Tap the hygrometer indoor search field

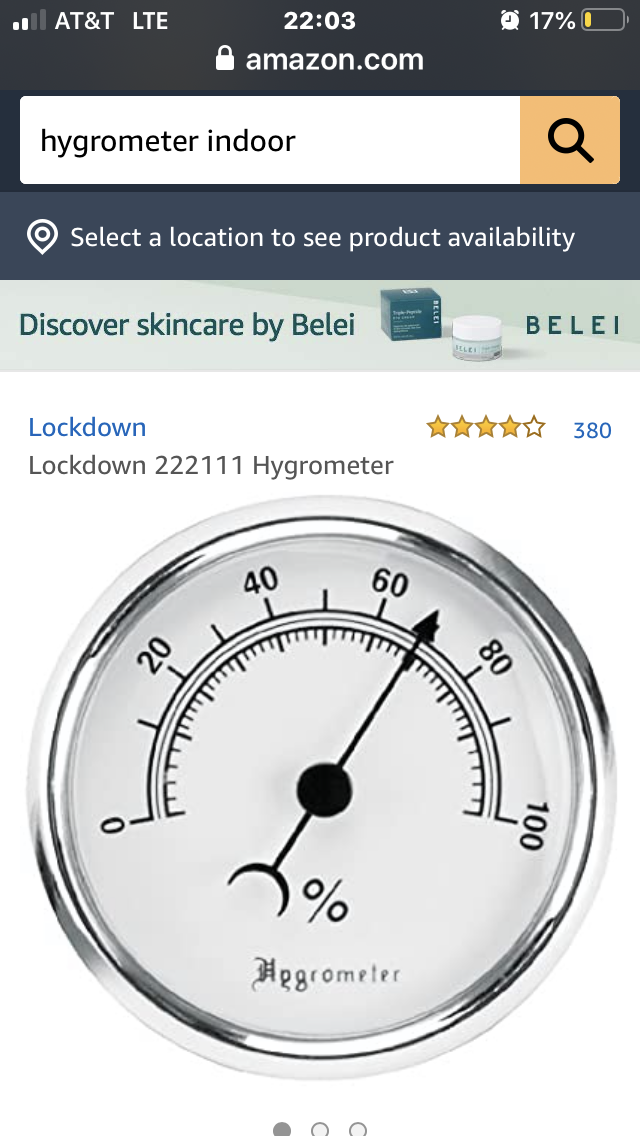coord(270,141)
